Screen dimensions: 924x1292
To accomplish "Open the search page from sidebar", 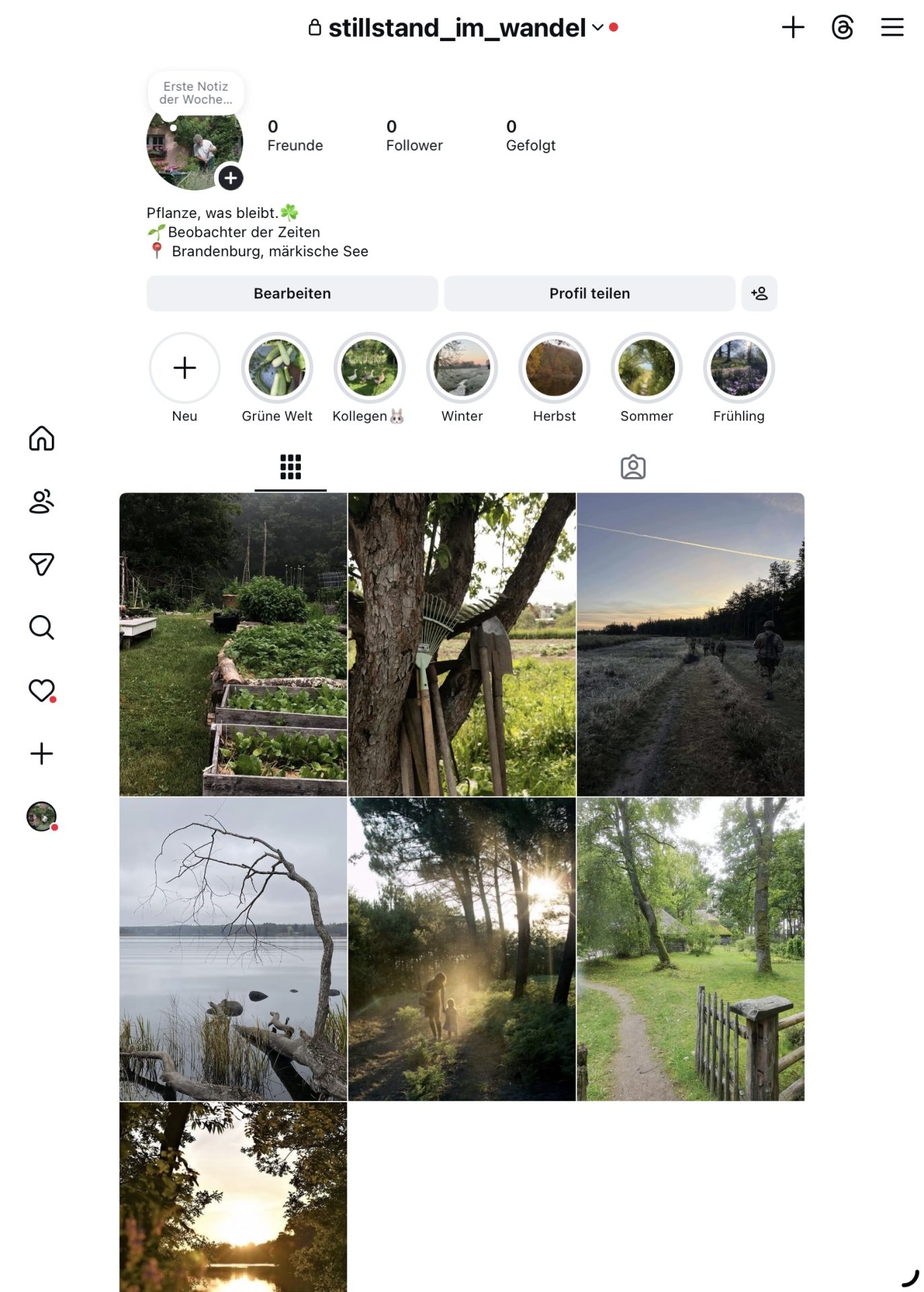I will click(x=42, y=627).
